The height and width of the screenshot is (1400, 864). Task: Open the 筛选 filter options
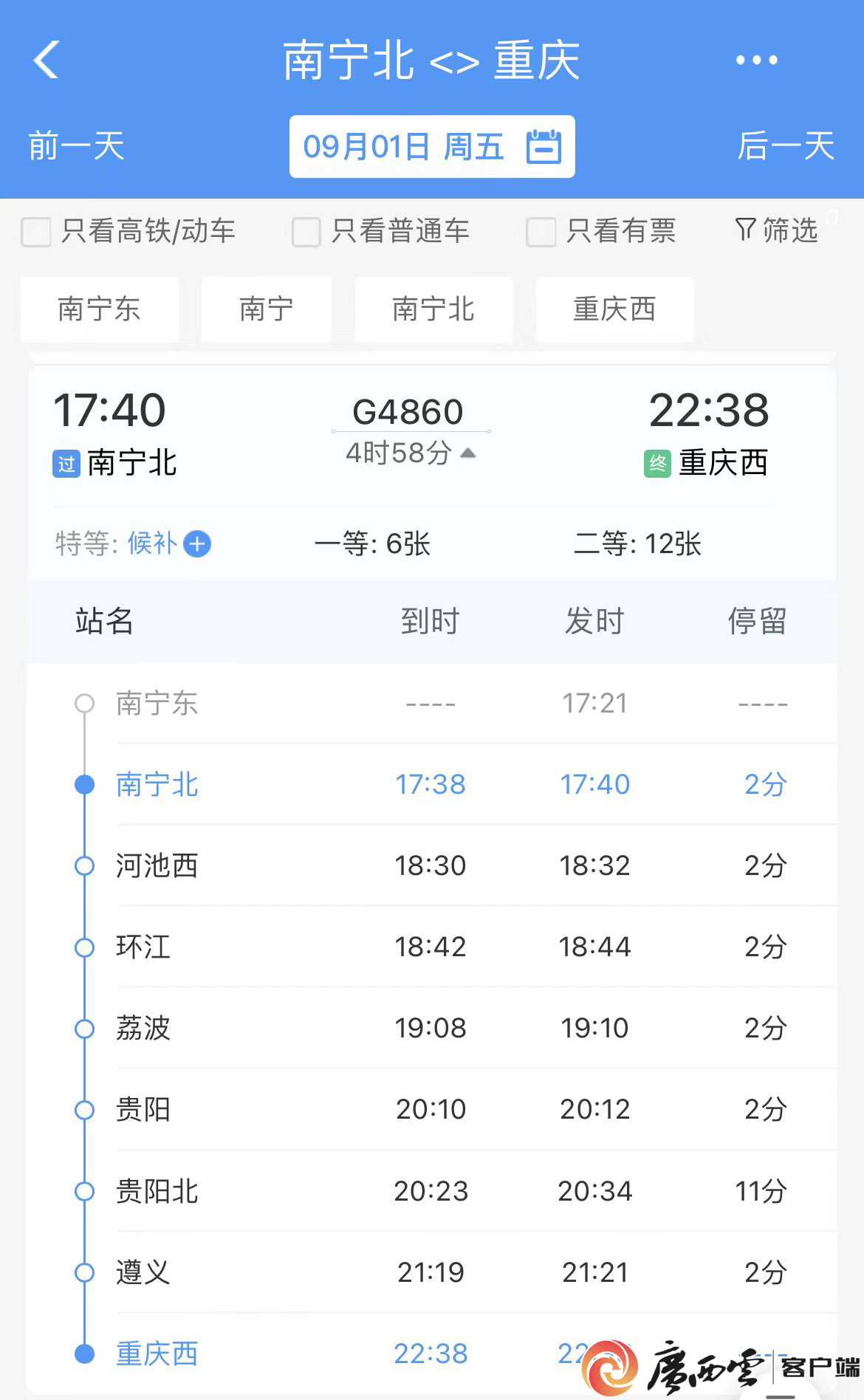point(776,230)
